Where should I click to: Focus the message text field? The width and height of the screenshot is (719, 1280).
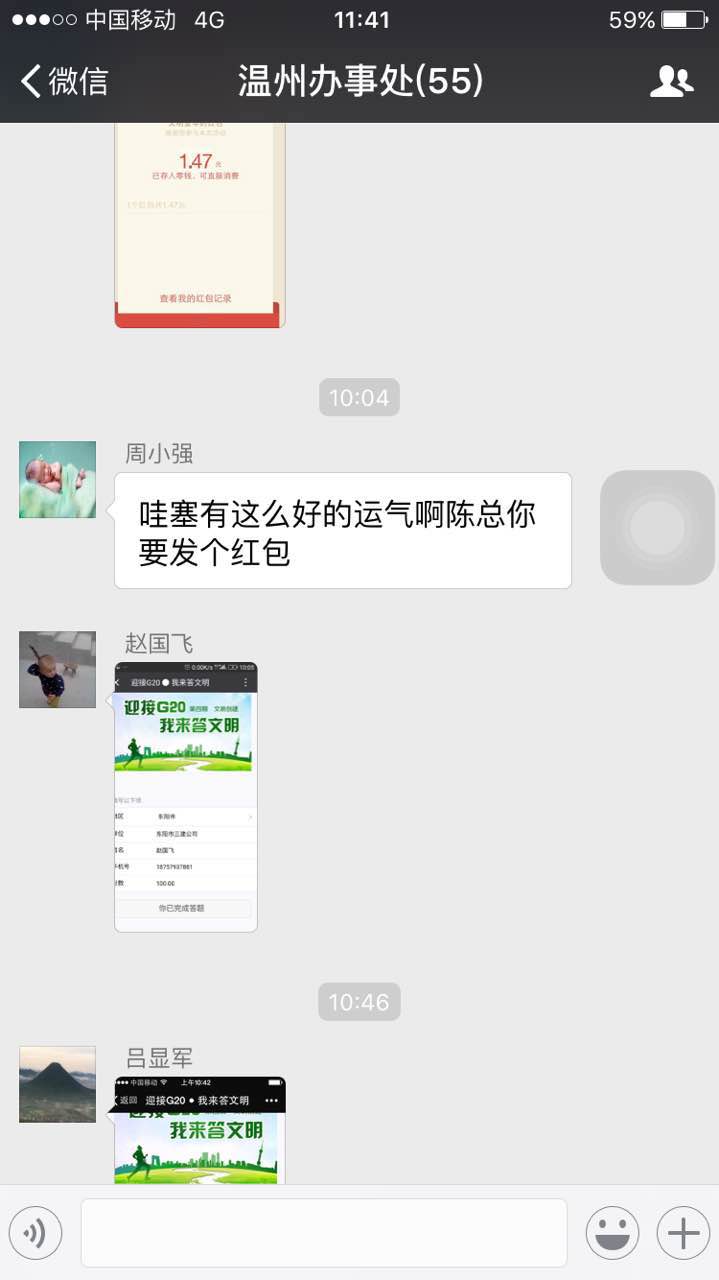click(x=323, y=1233)
